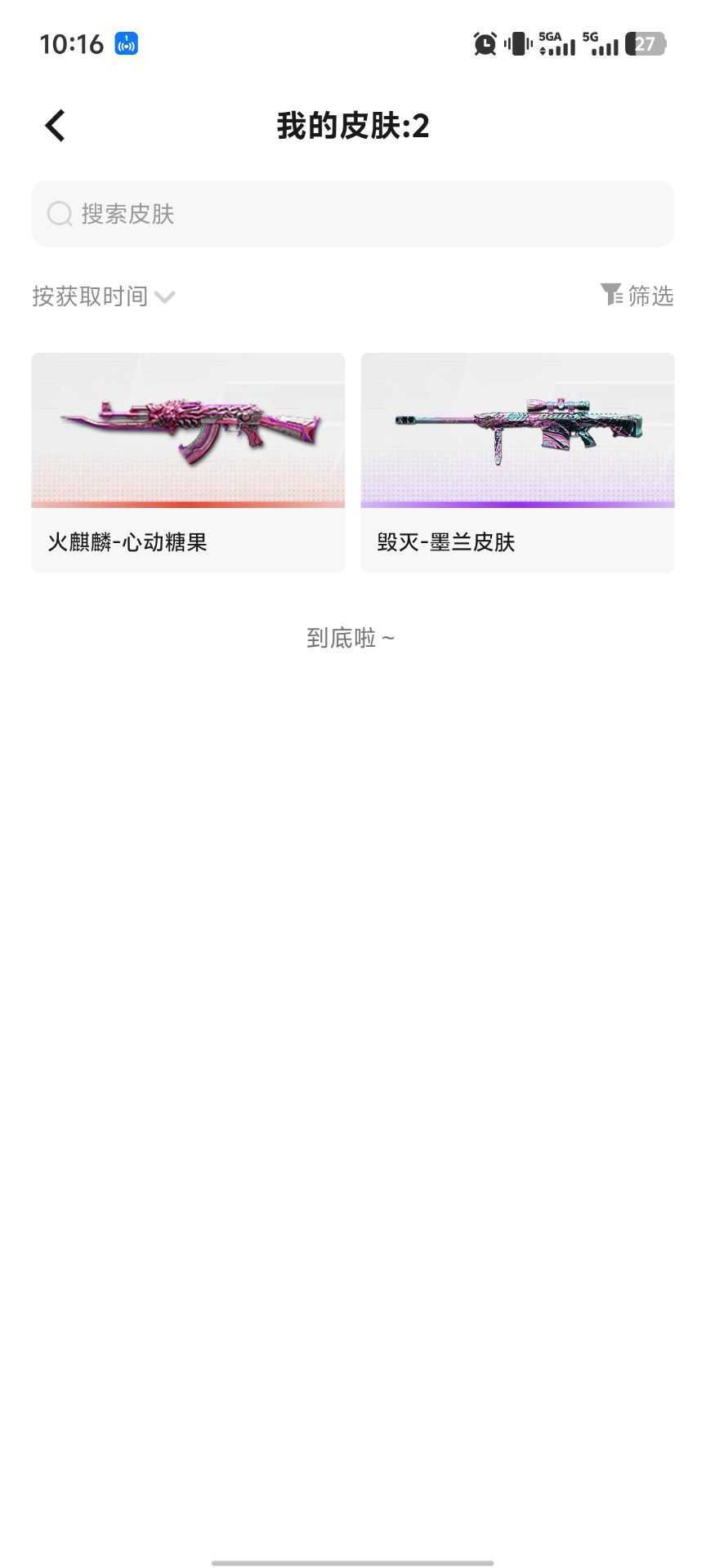Open the 火麒麟-心动糖果 skin card
This screenshot has width=706, height=1568.
pos(188,462)
